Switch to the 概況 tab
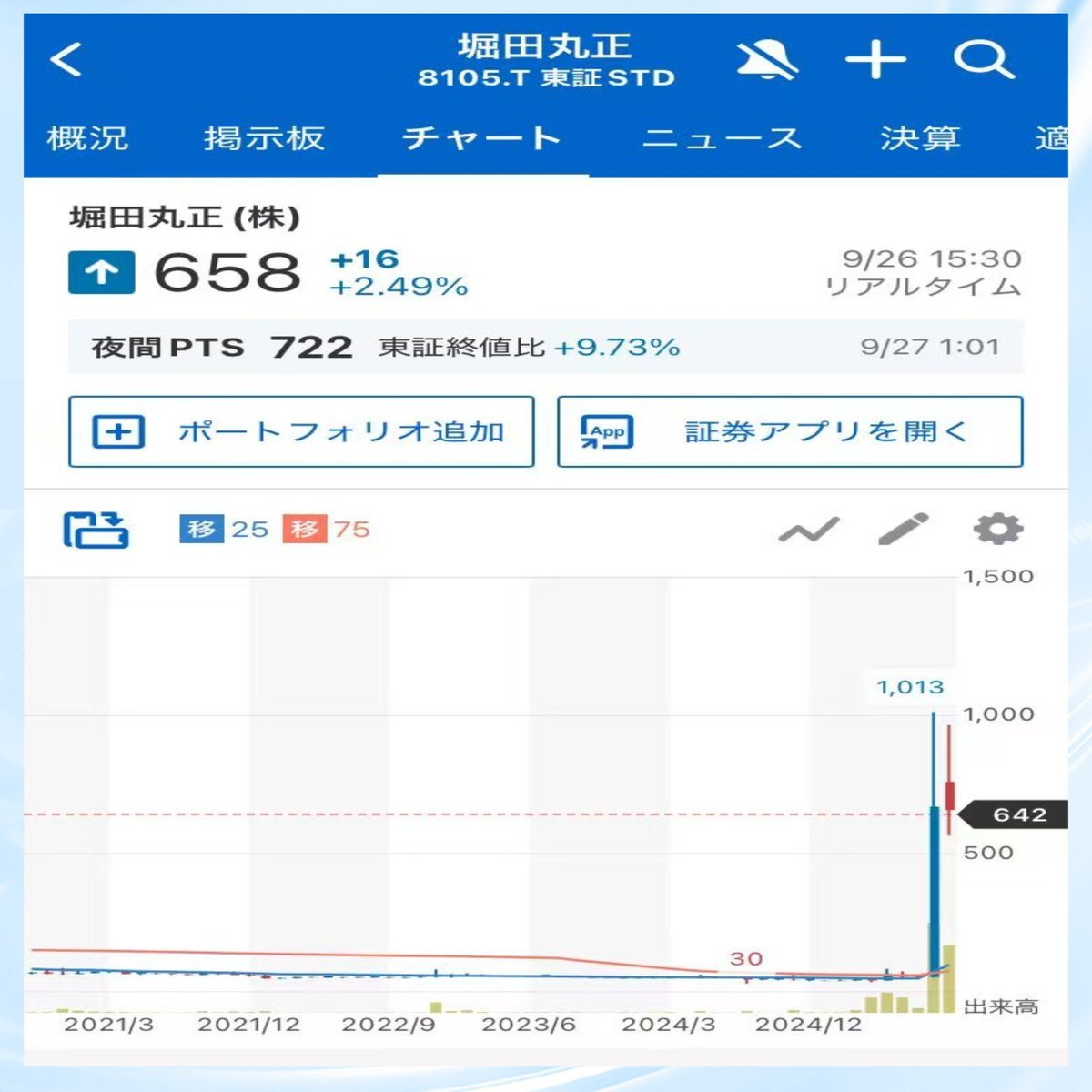 tap(87, 138)
